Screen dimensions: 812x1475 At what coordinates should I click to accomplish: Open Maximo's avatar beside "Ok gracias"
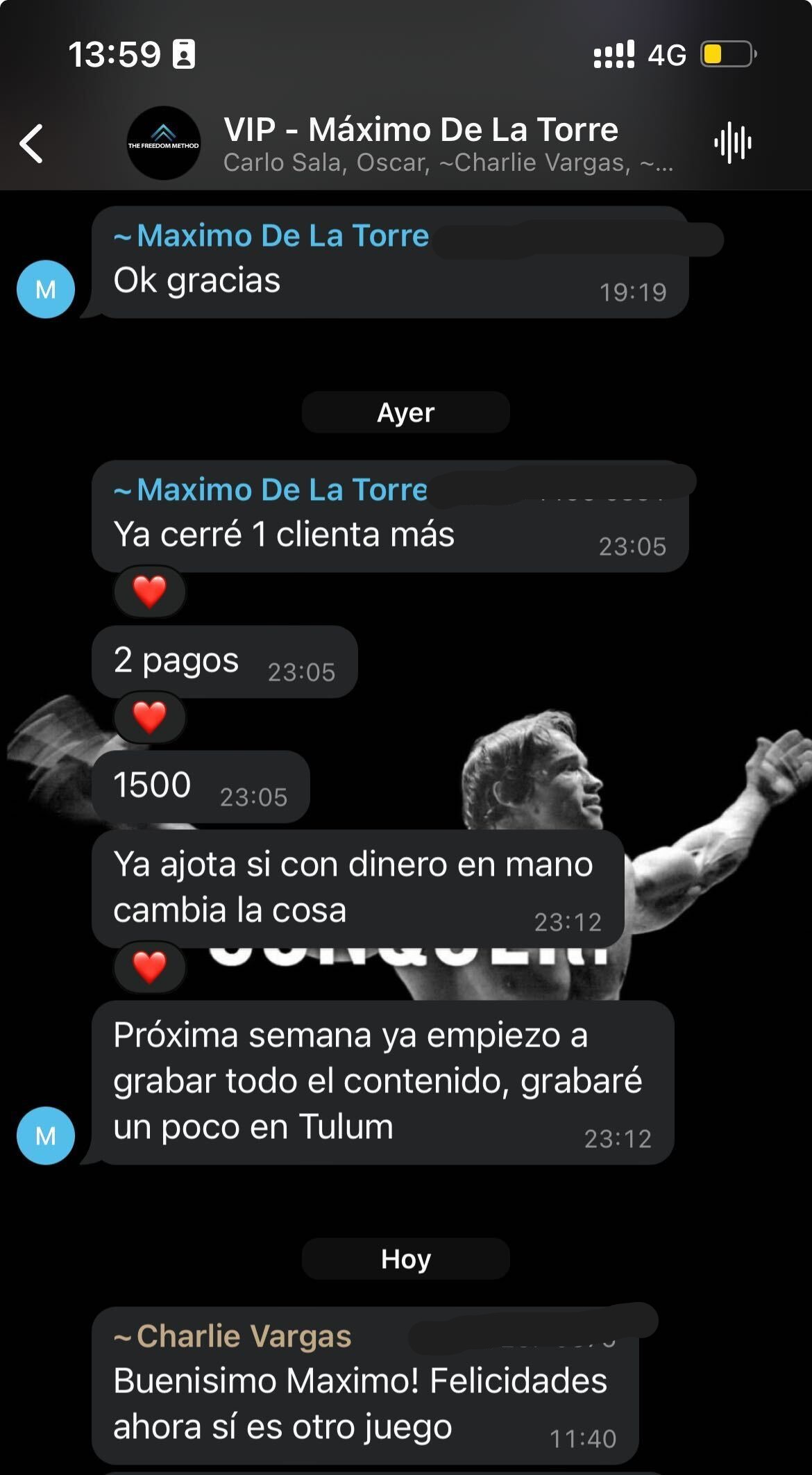point(46,289)
